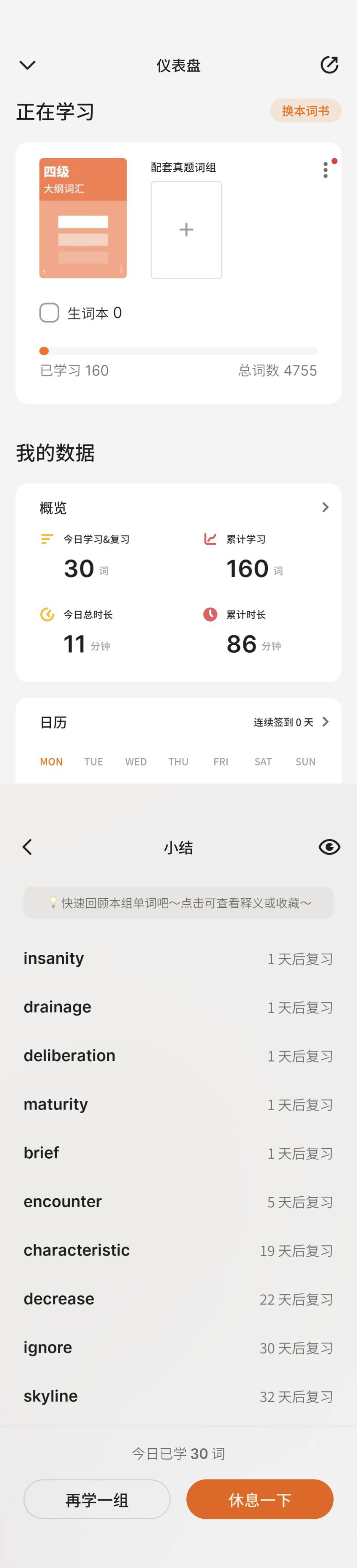Check the meaning of drainage
Screen dimensions: 357x1568
[x=178, y=1007]
